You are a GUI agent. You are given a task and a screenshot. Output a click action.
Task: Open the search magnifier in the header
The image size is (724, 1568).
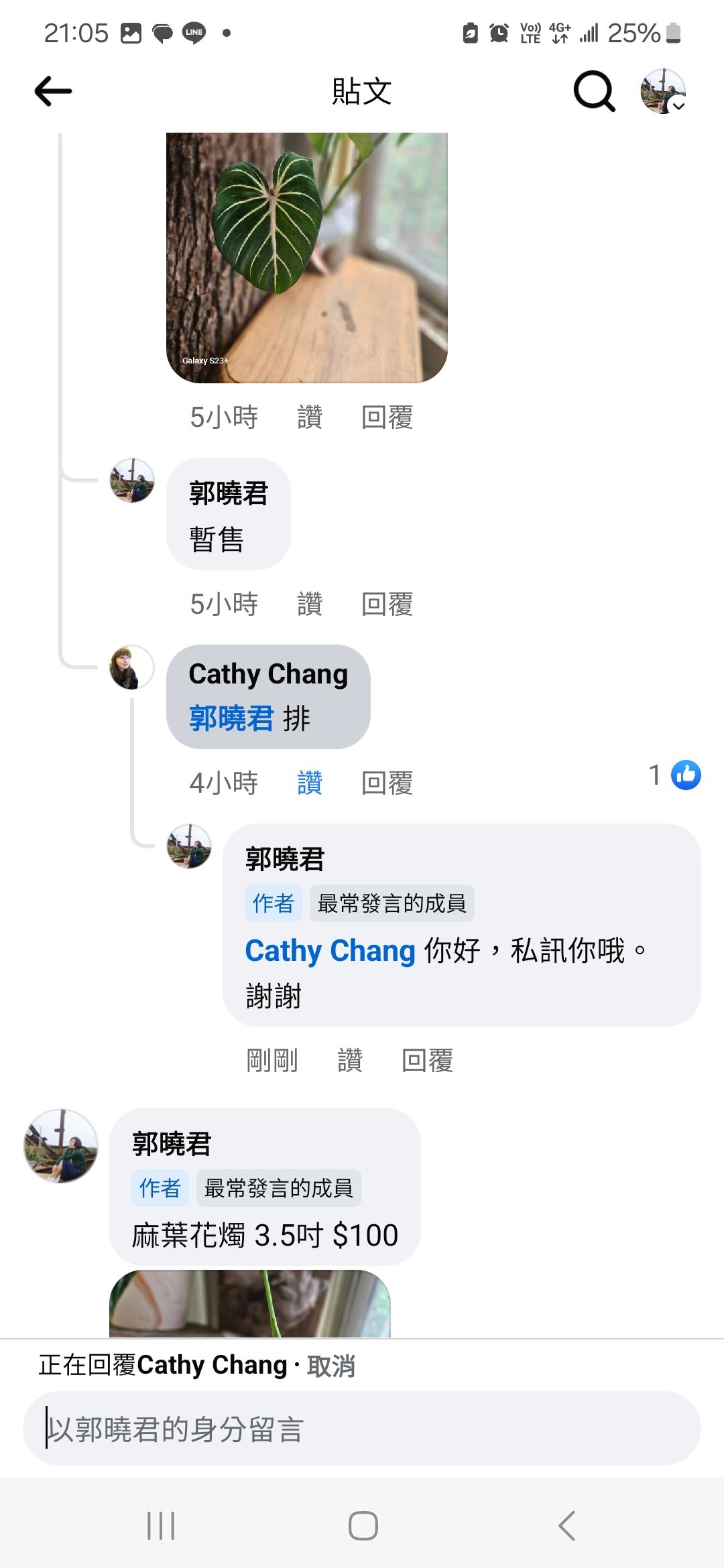(594, 91)
